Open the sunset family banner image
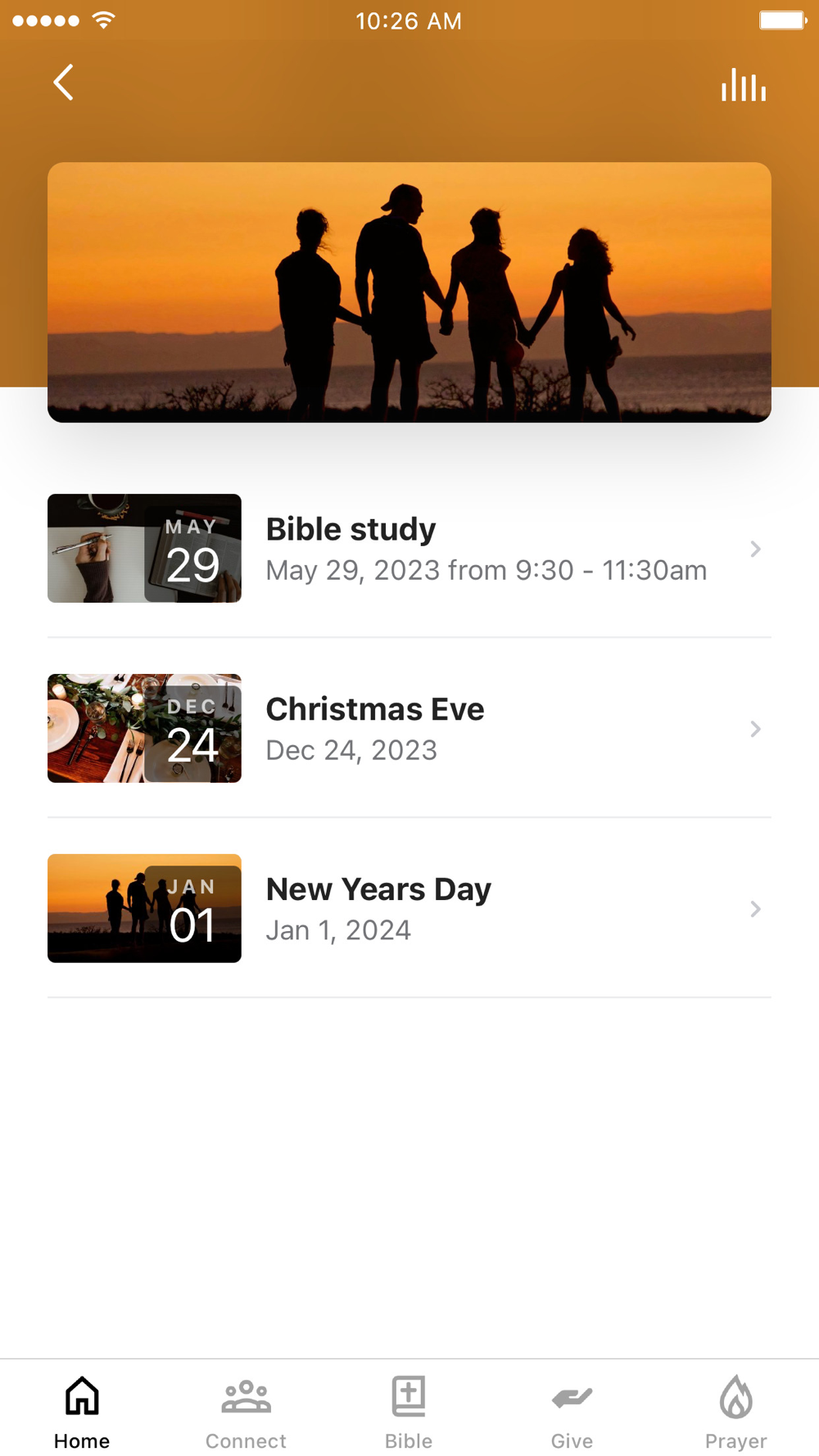This screenshot has width=819, height=1456. click(409, 292)
